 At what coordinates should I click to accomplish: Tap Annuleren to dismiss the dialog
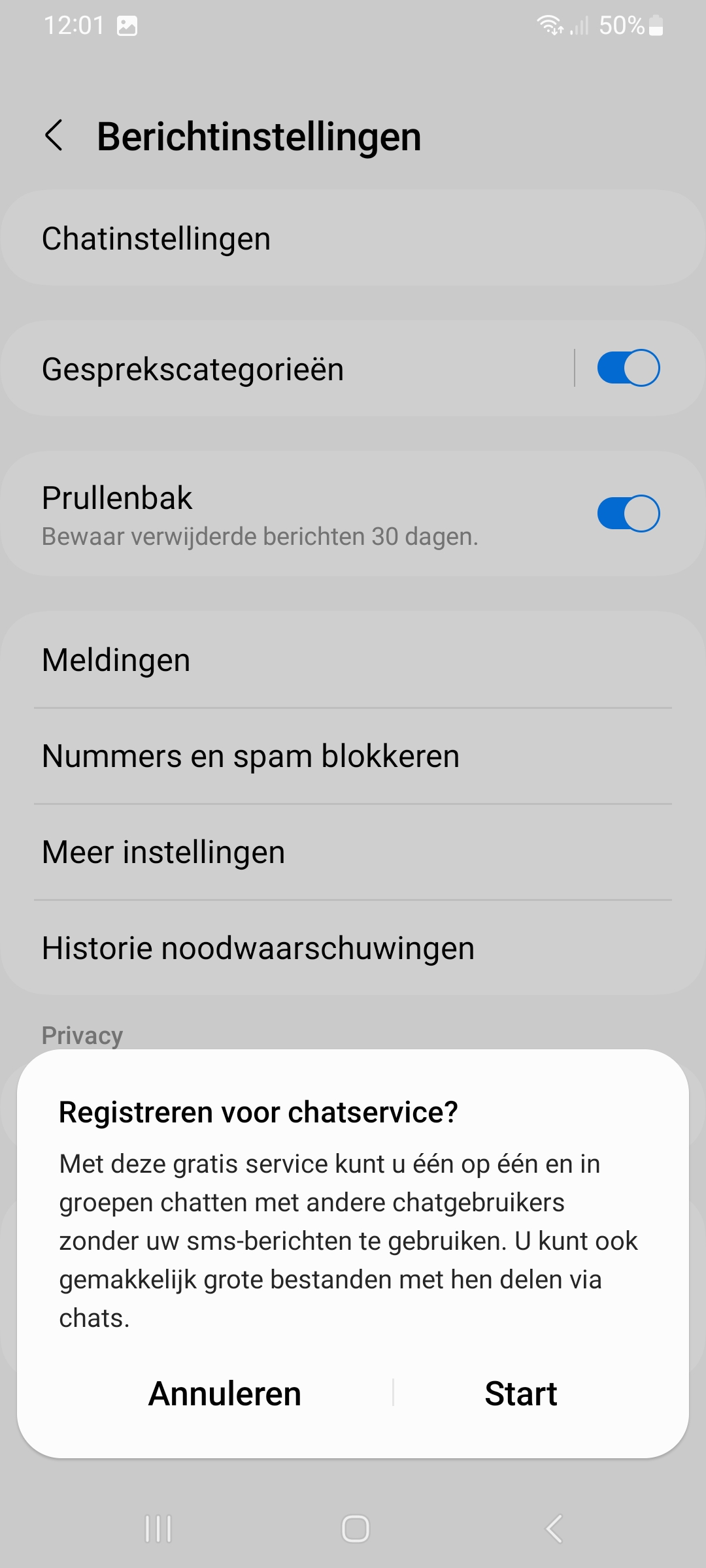click(225, 1393)
